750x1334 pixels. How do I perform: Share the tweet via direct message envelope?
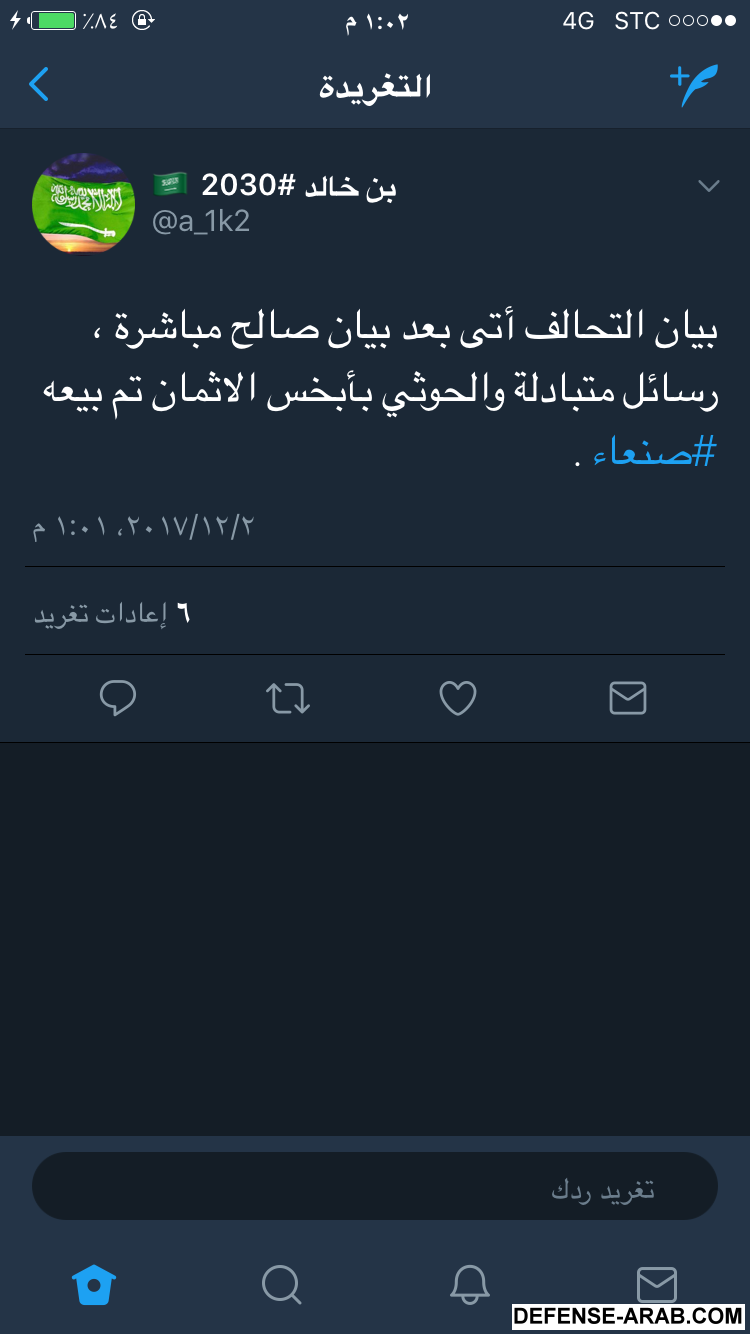628,698
